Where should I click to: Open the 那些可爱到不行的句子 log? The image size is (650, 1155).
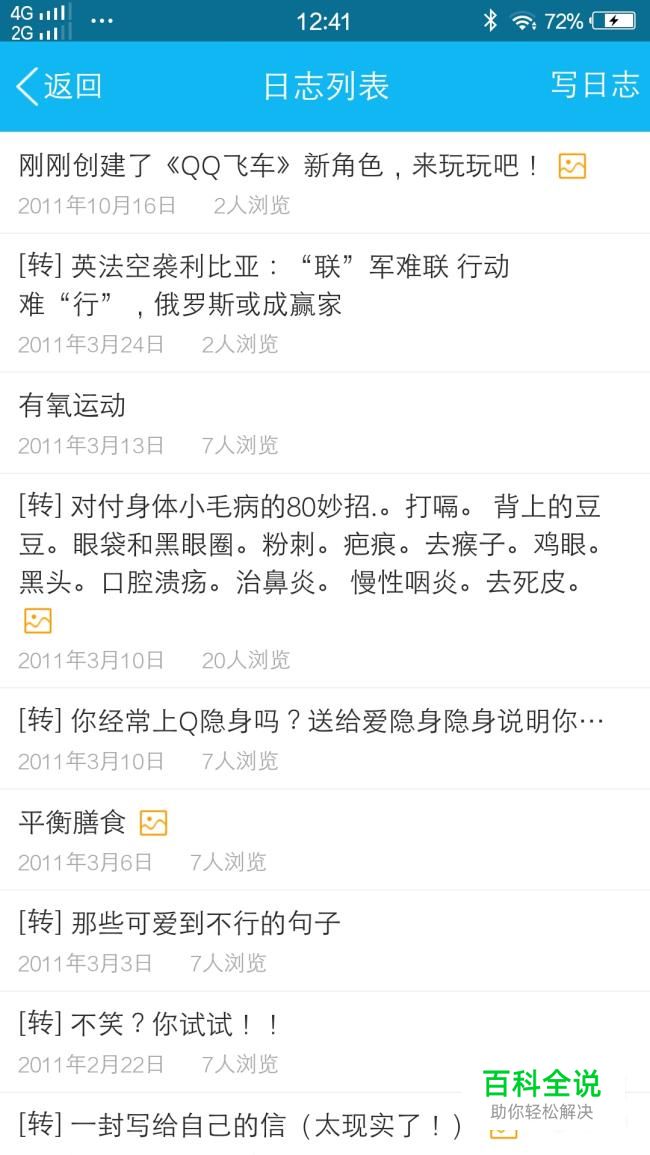point(325,940)
